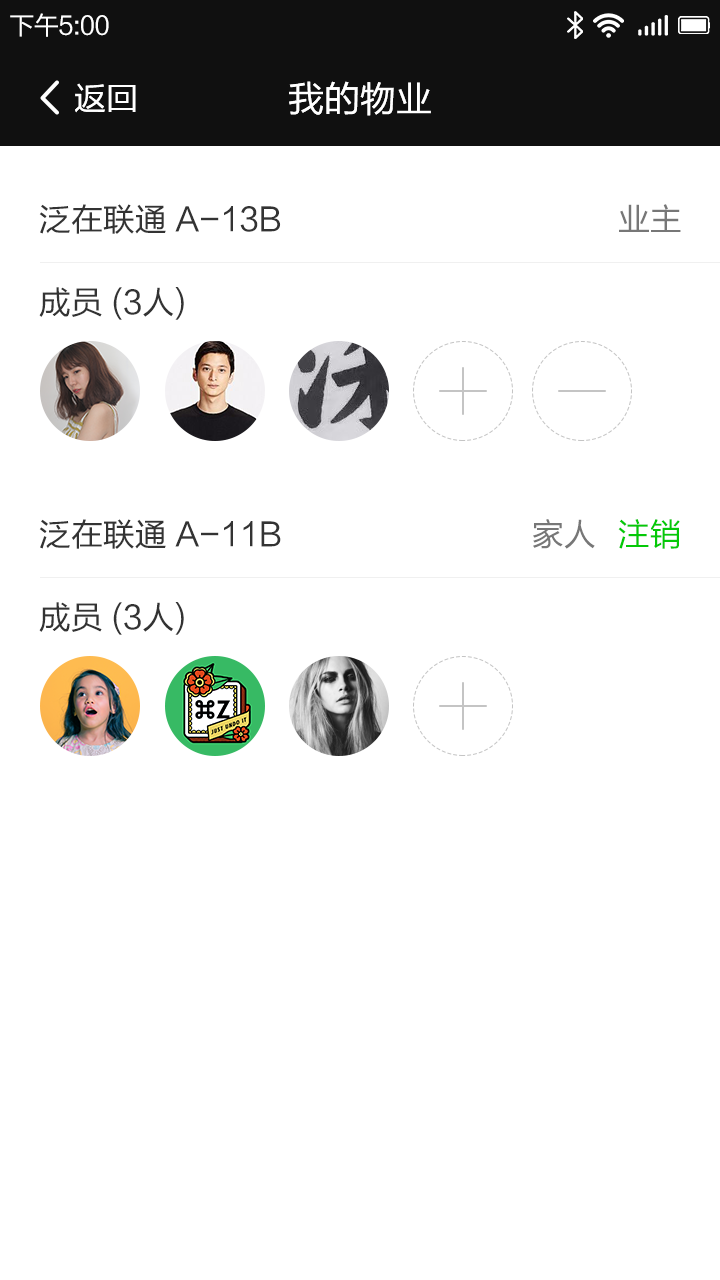The image size is (720, 1280).
Task: Tap 注销 for 泛在联通 A-11B
Action: pyautogui.click(x=649, y=535)
